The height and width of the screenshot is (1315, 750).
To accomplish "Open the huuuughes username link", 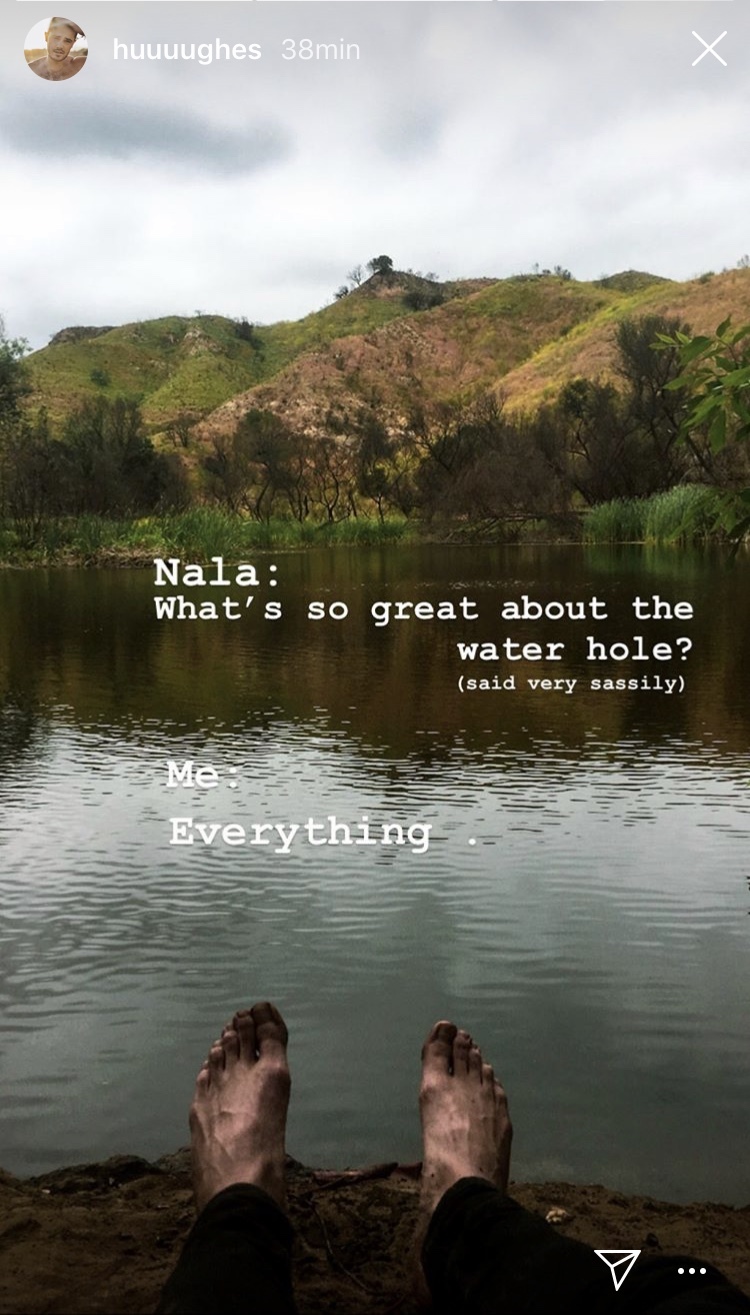I will (x=186, y=50).
